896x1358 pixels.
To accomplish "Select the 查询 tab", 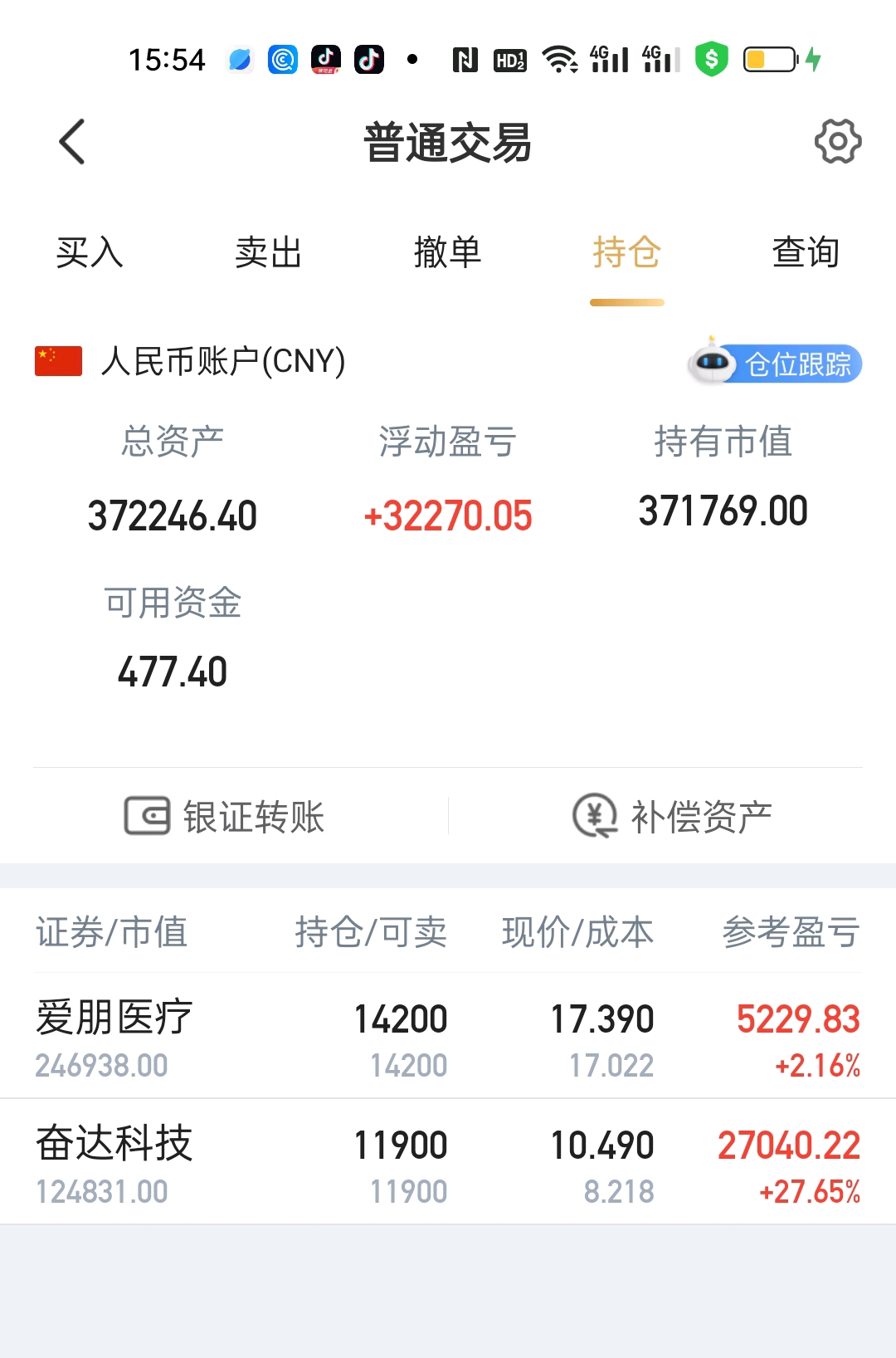I will point(806,253).
